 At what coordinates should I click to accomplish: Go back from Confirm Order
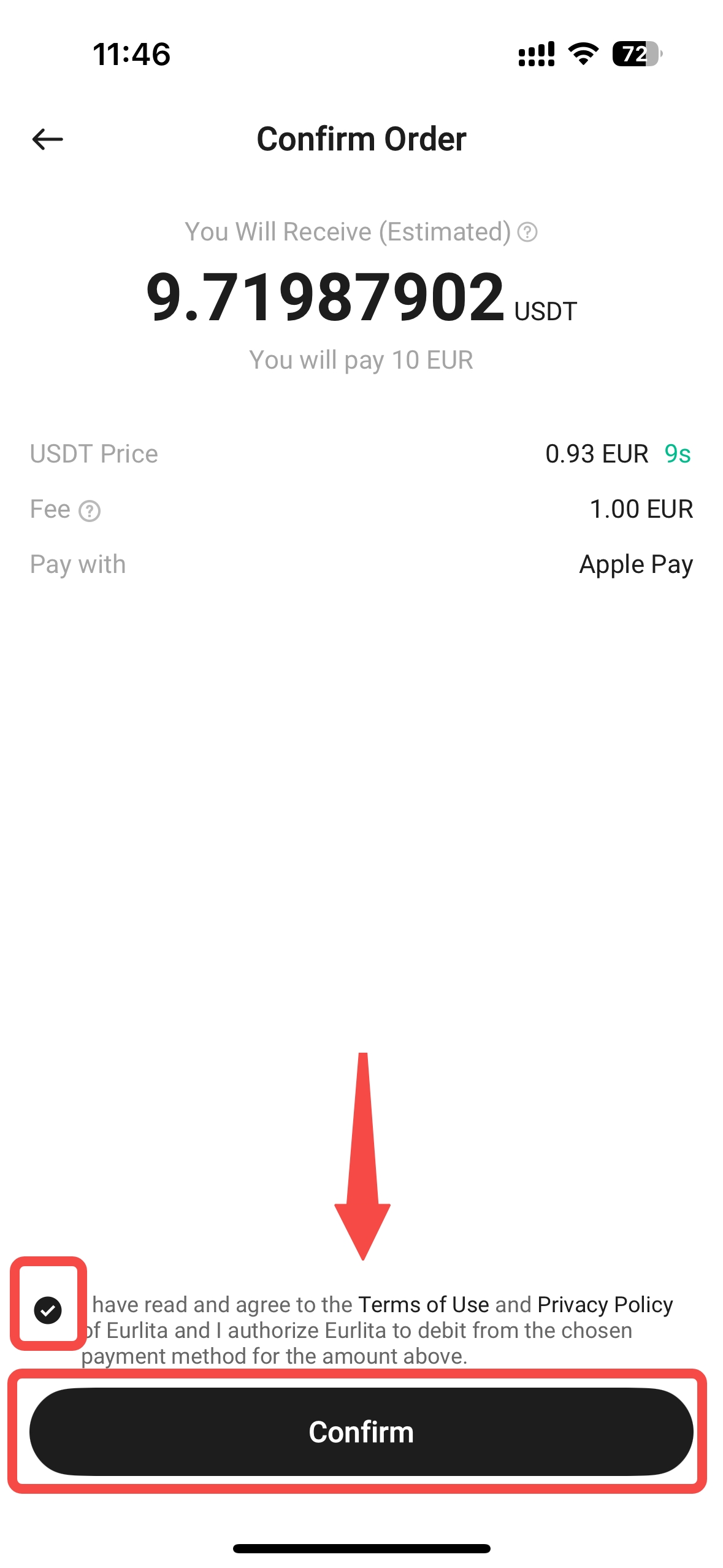(47, 139)
